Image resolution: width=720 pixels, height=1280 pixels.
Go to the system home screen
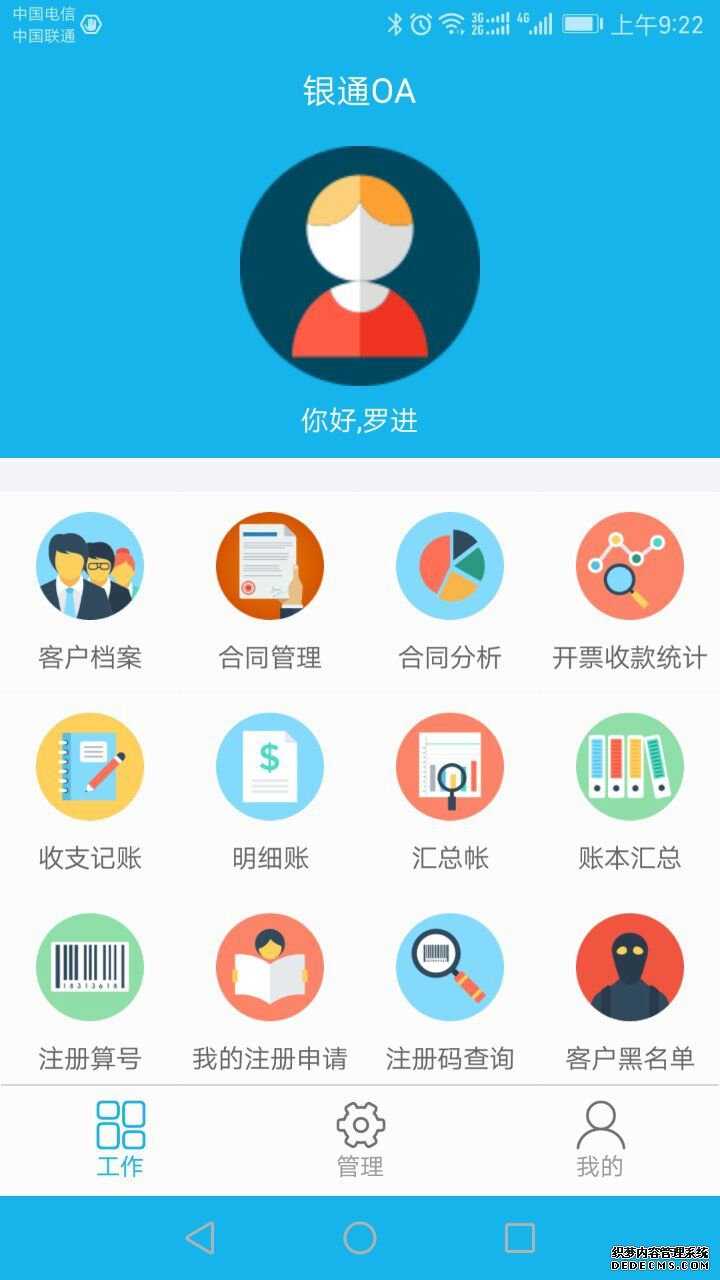coord(360,1238)
